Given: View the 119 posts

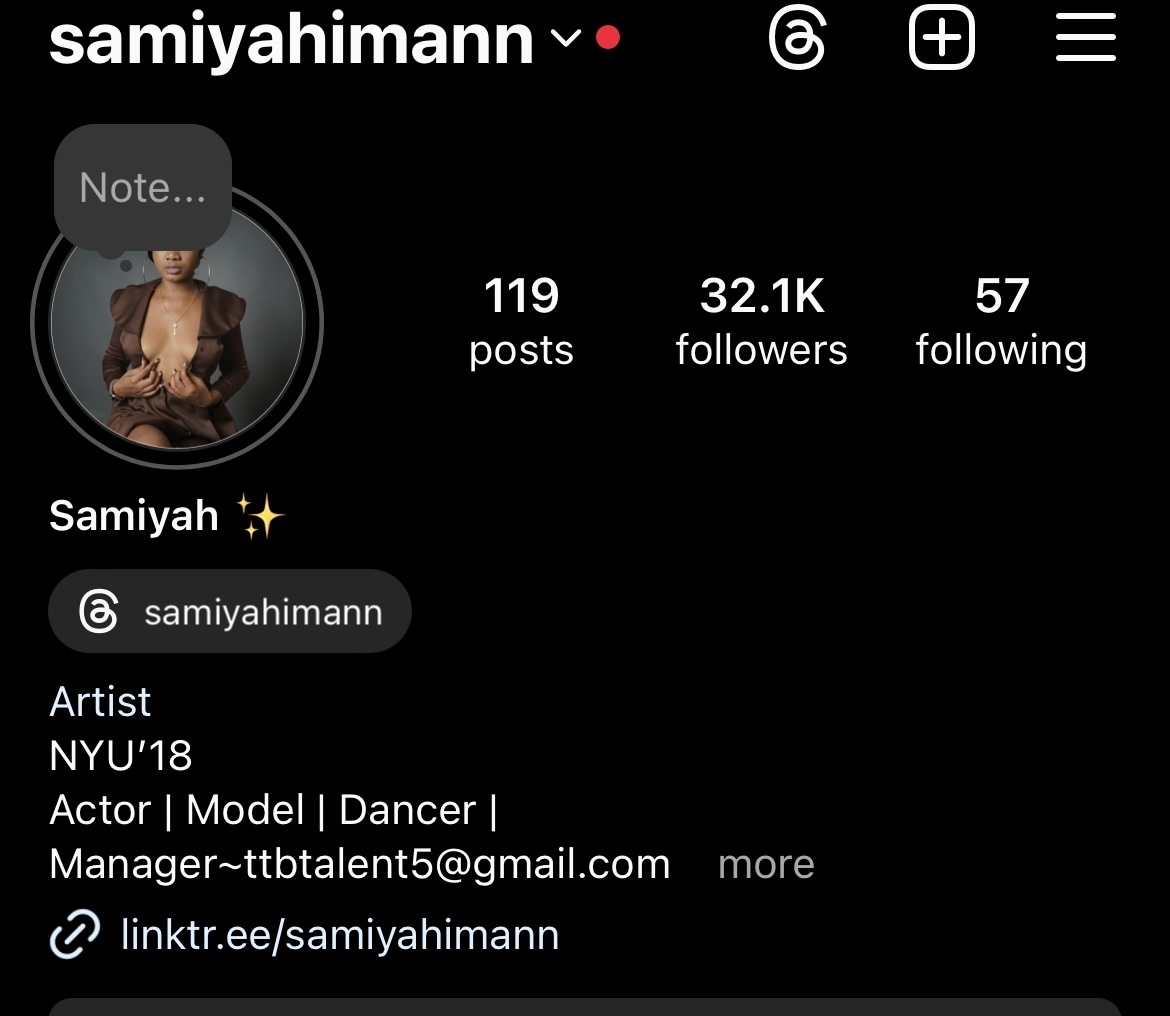Looking at the screenshot, I should point(521,322).
